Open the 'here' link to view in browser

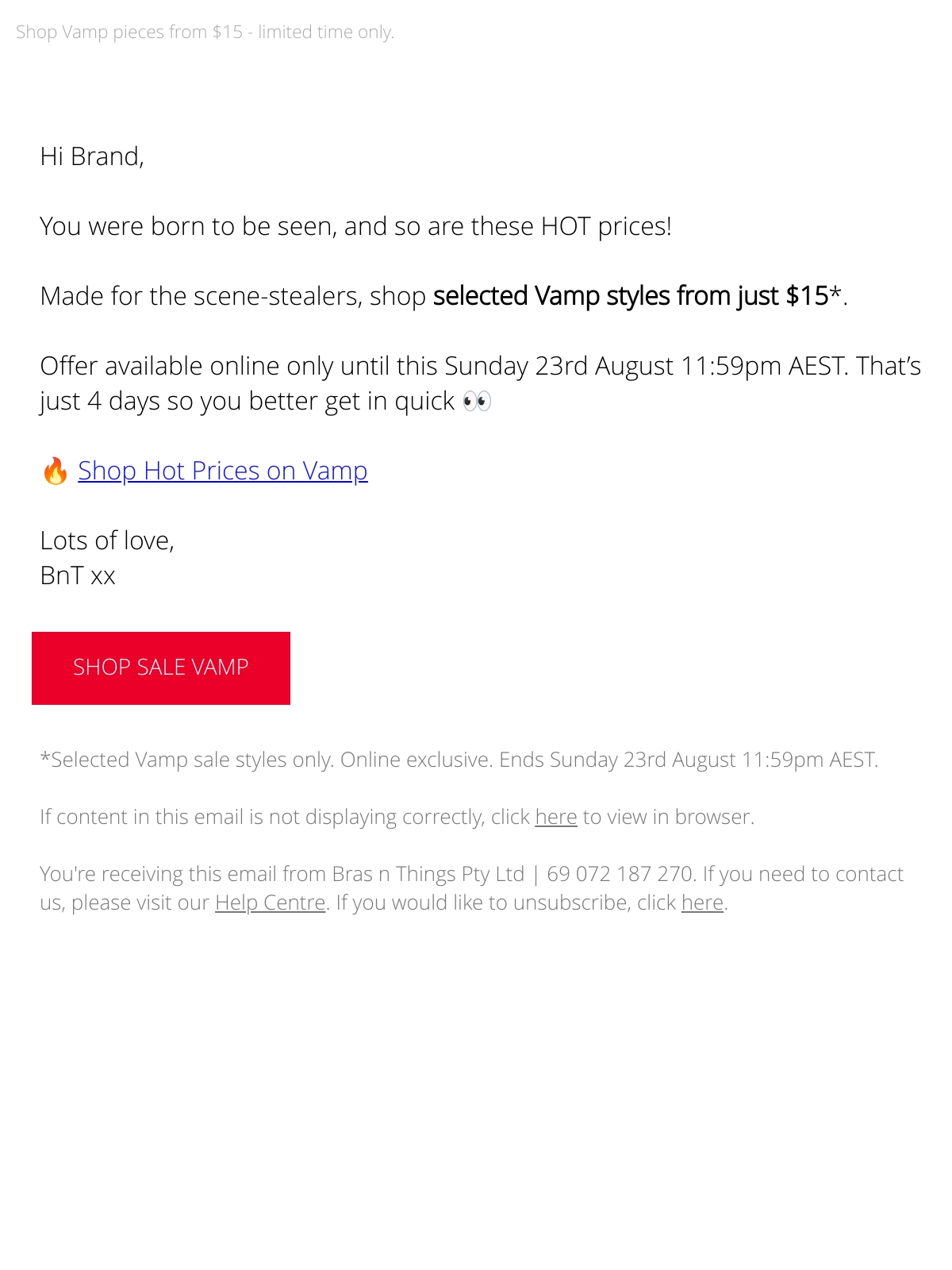555,817
